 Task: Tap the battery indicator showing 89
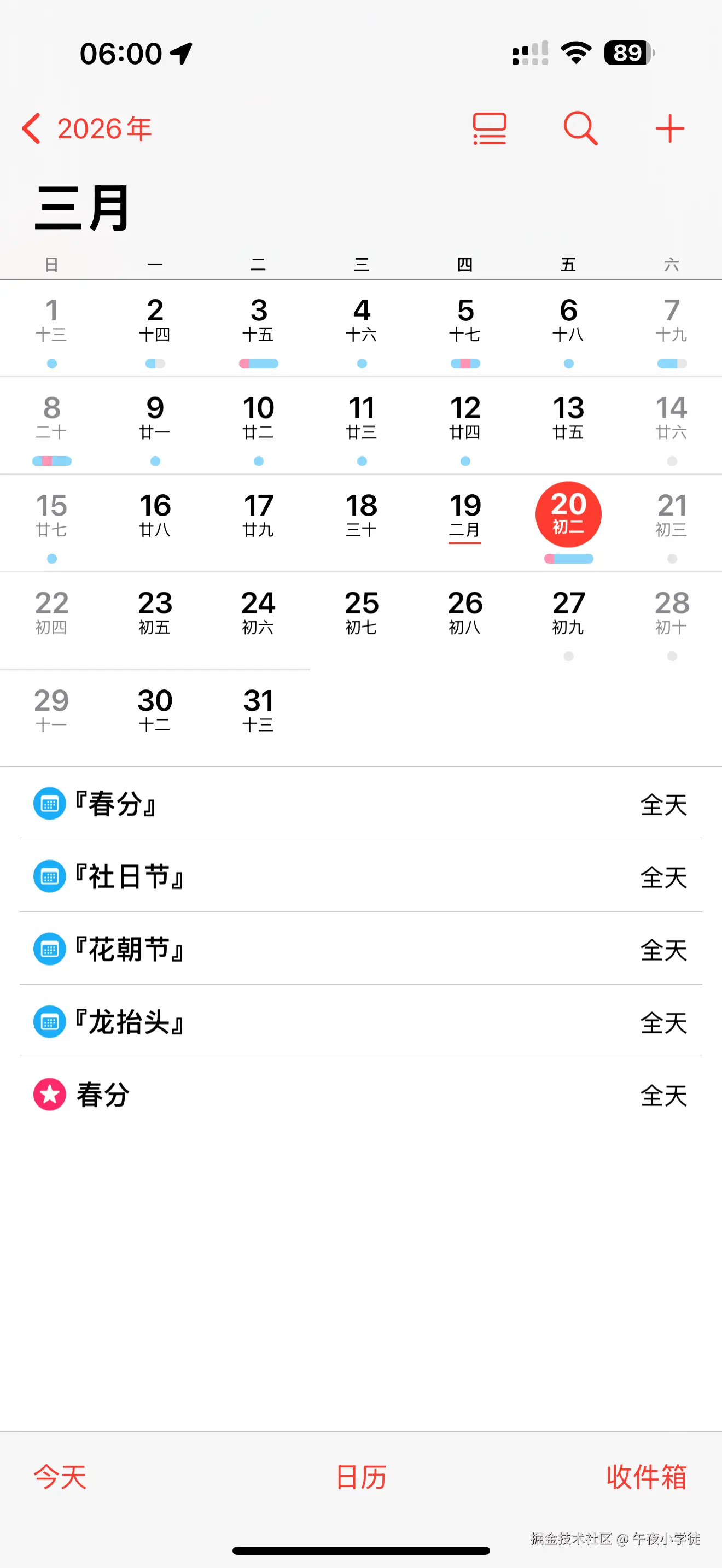click(626, 53)
